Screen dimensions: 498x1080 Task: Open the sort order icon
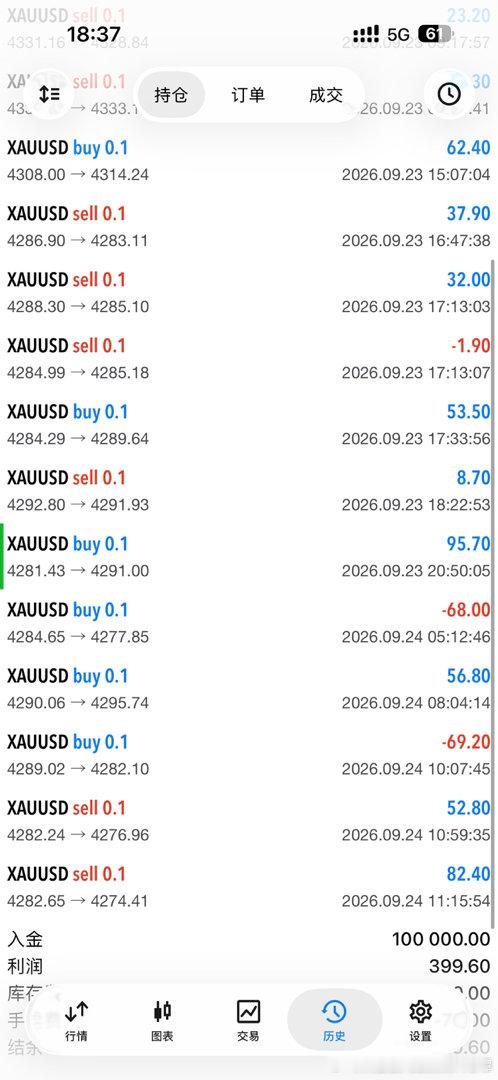click(x=50, y=94)
